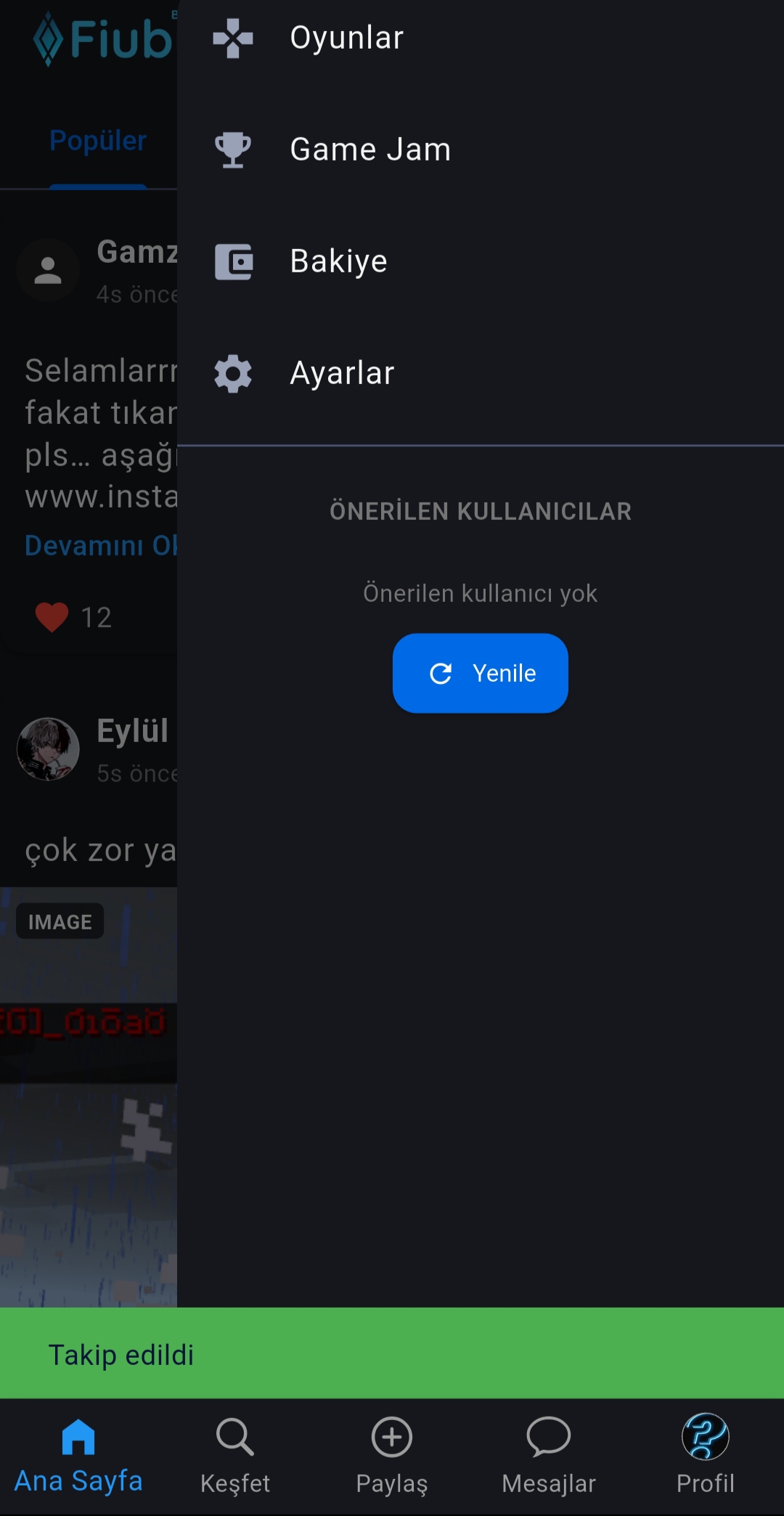Tap the Yenile refresh button

pos(480,673)
